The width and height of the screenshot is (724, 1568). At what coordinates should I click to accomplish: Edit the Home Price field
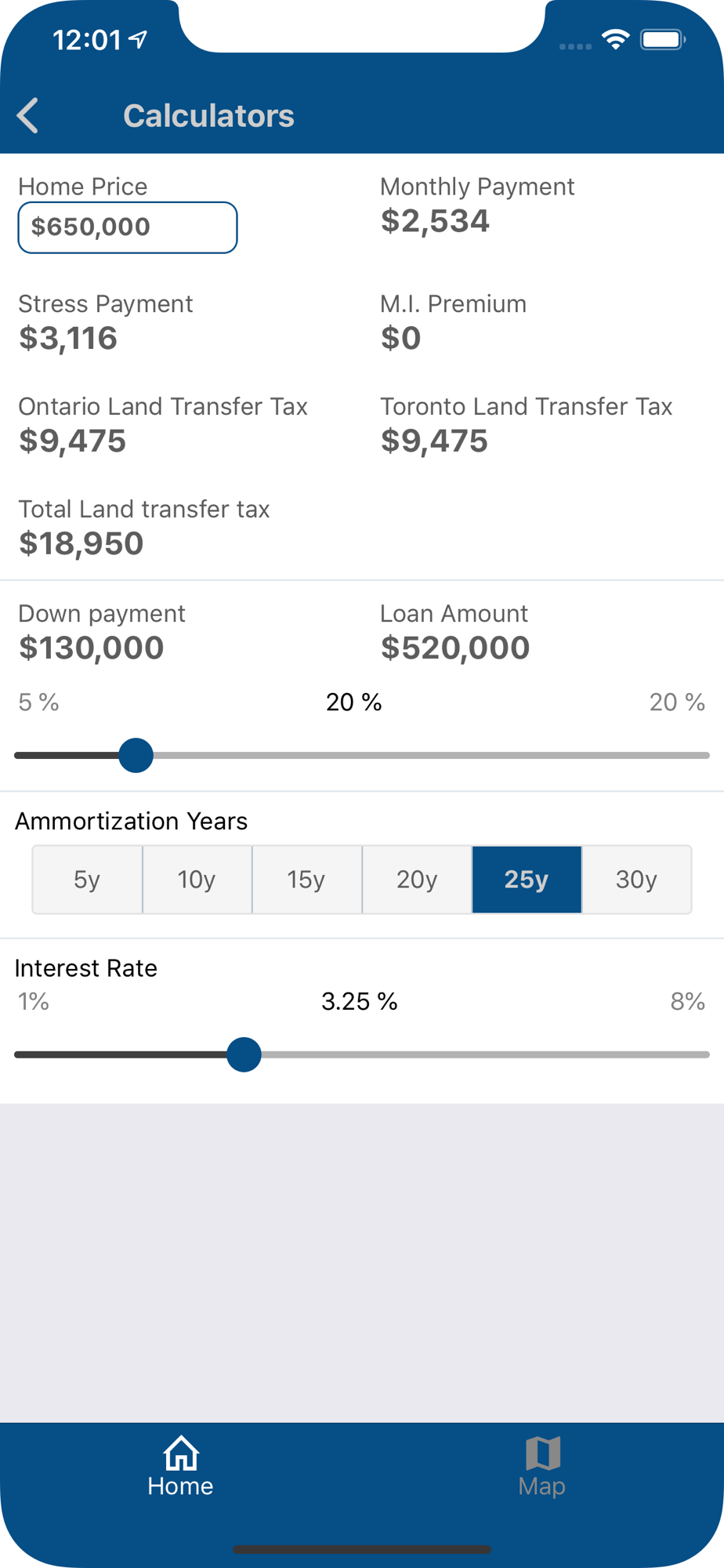coord(128,227)
